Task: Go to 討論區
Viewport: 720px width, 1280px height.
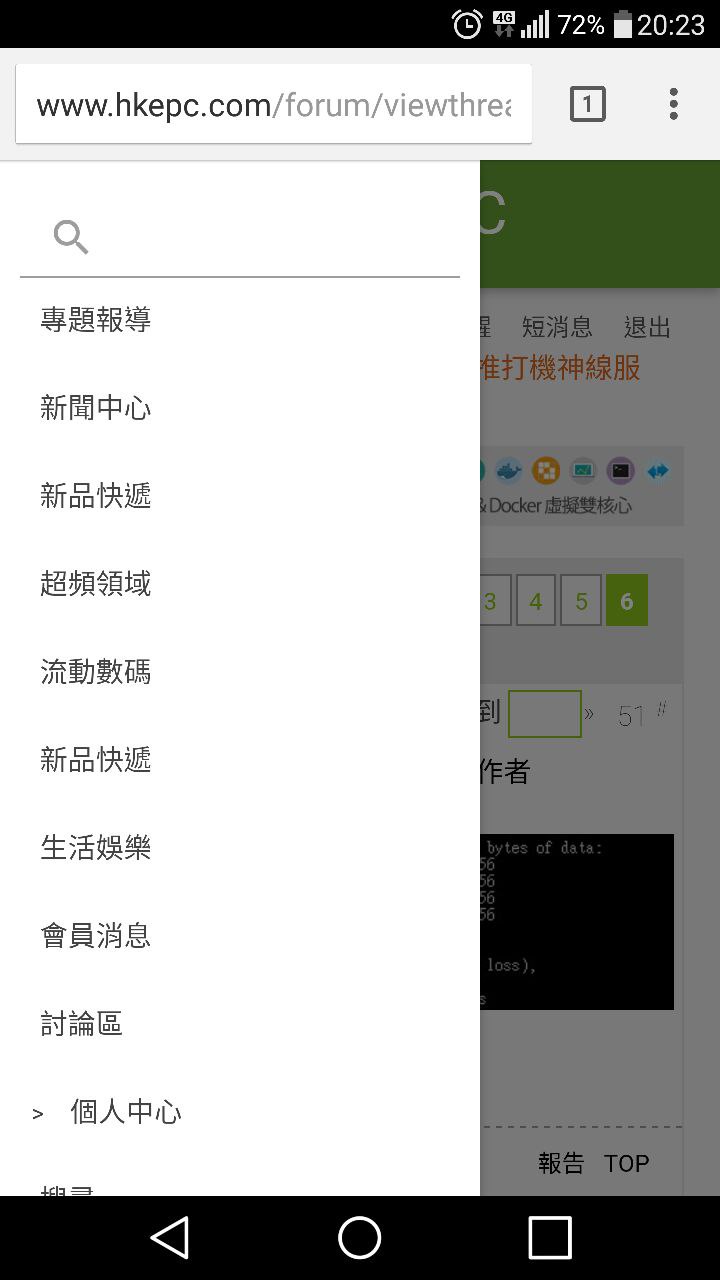Action: (82, 1024)
